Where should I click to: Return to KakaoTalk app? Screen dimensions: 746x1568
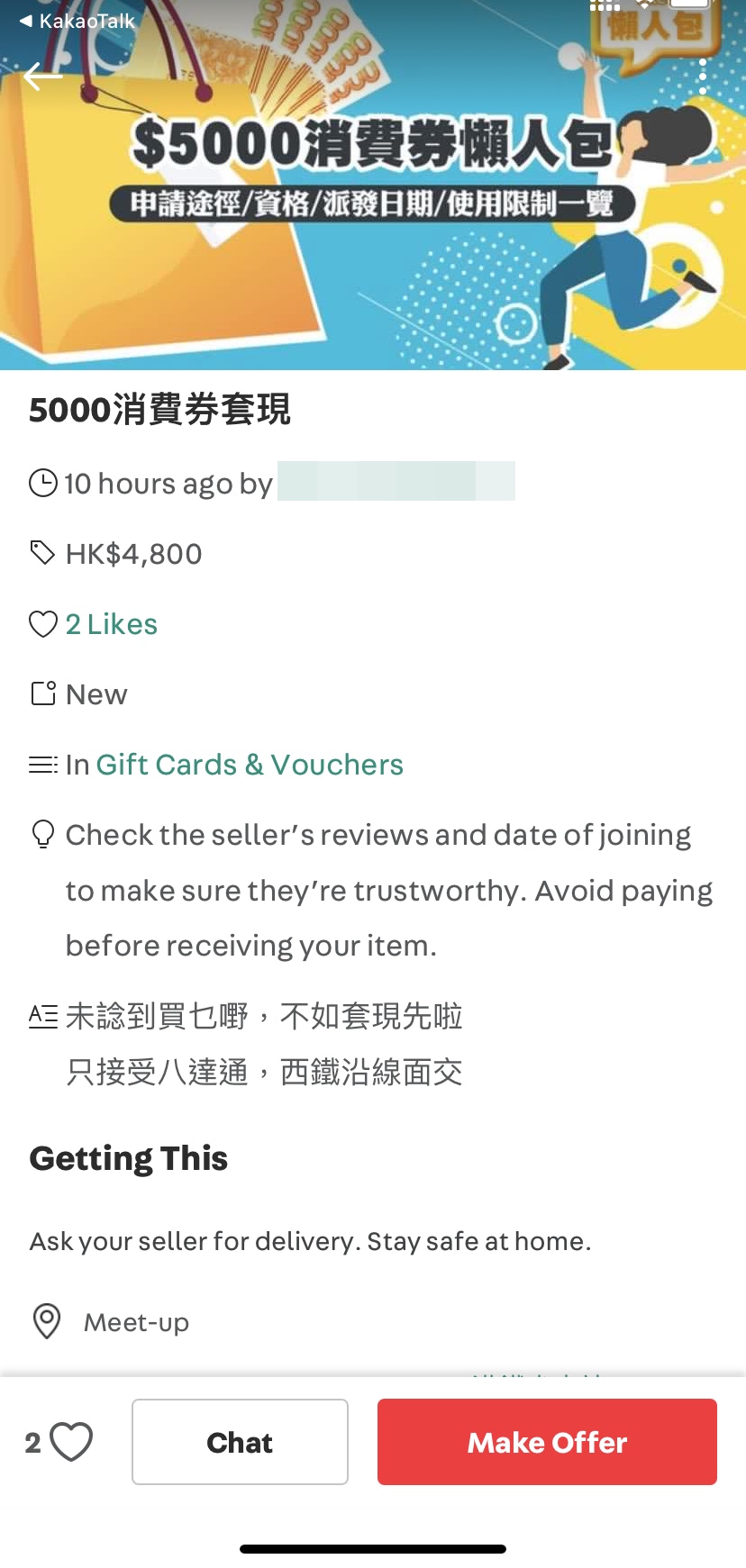(x=77, y=21)
